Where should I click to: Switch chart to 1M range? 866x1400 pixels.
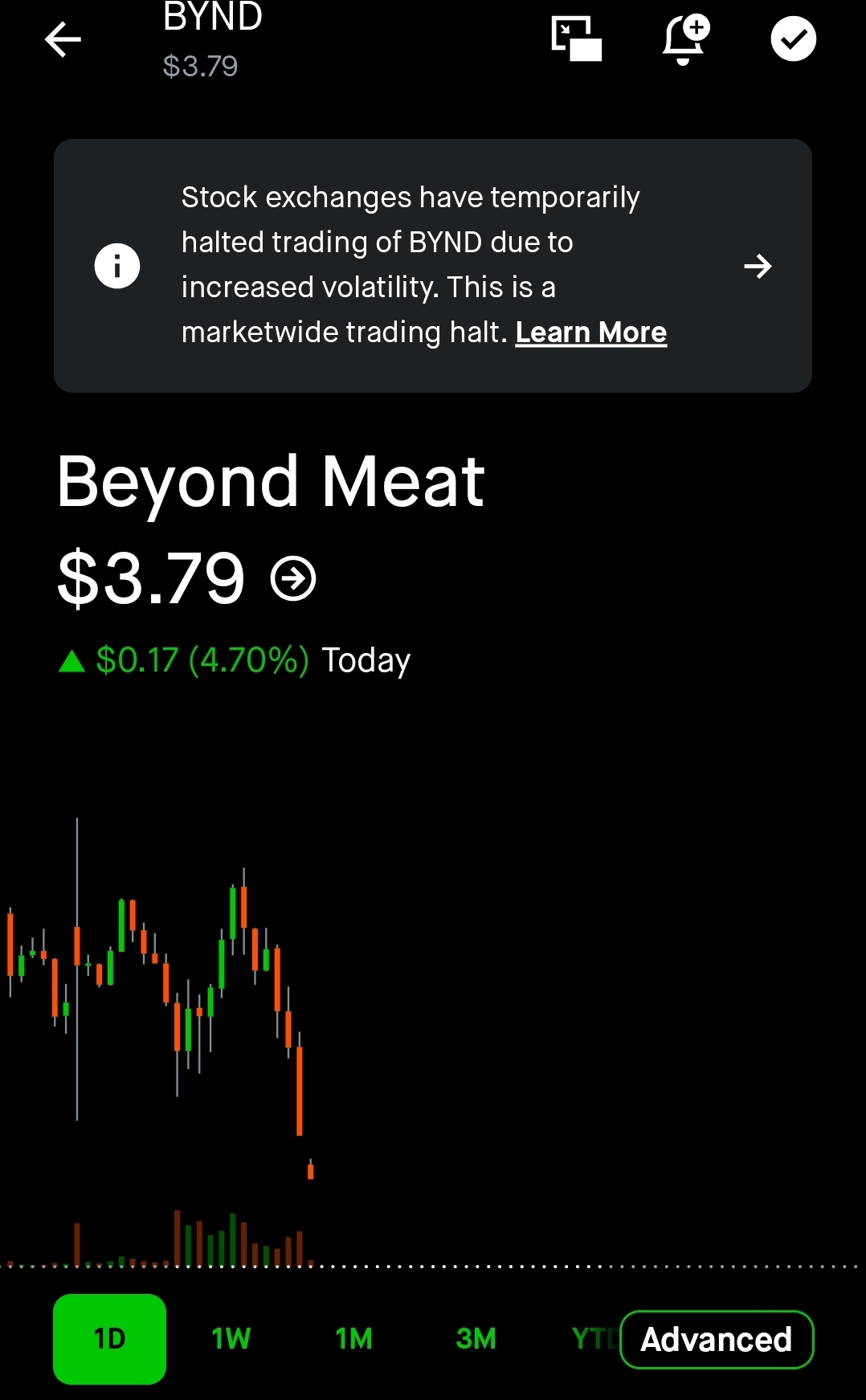click(353, 1339)
